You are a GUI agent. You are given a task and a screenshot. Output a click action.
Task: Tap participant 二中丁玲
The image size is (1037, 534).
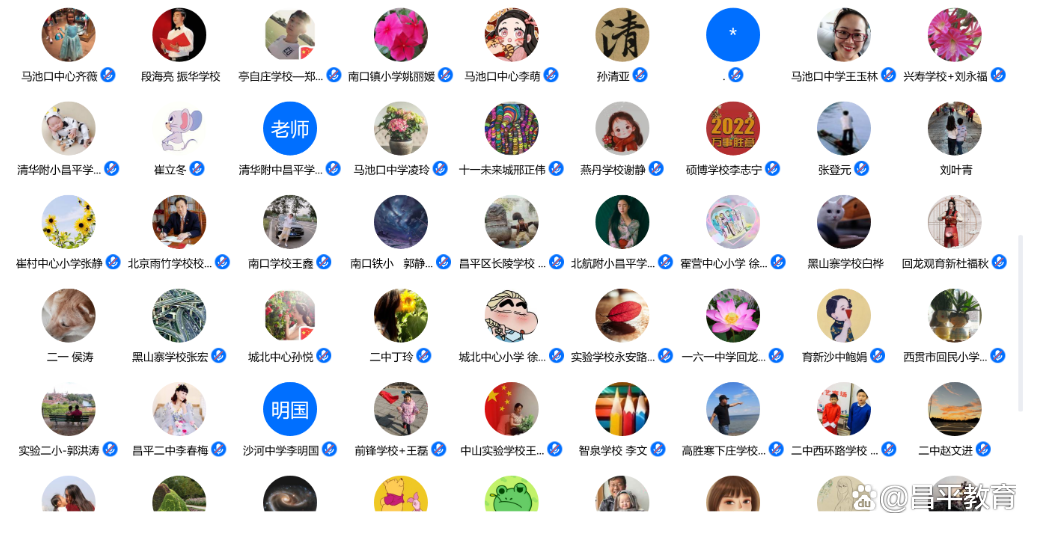(401, 316)
